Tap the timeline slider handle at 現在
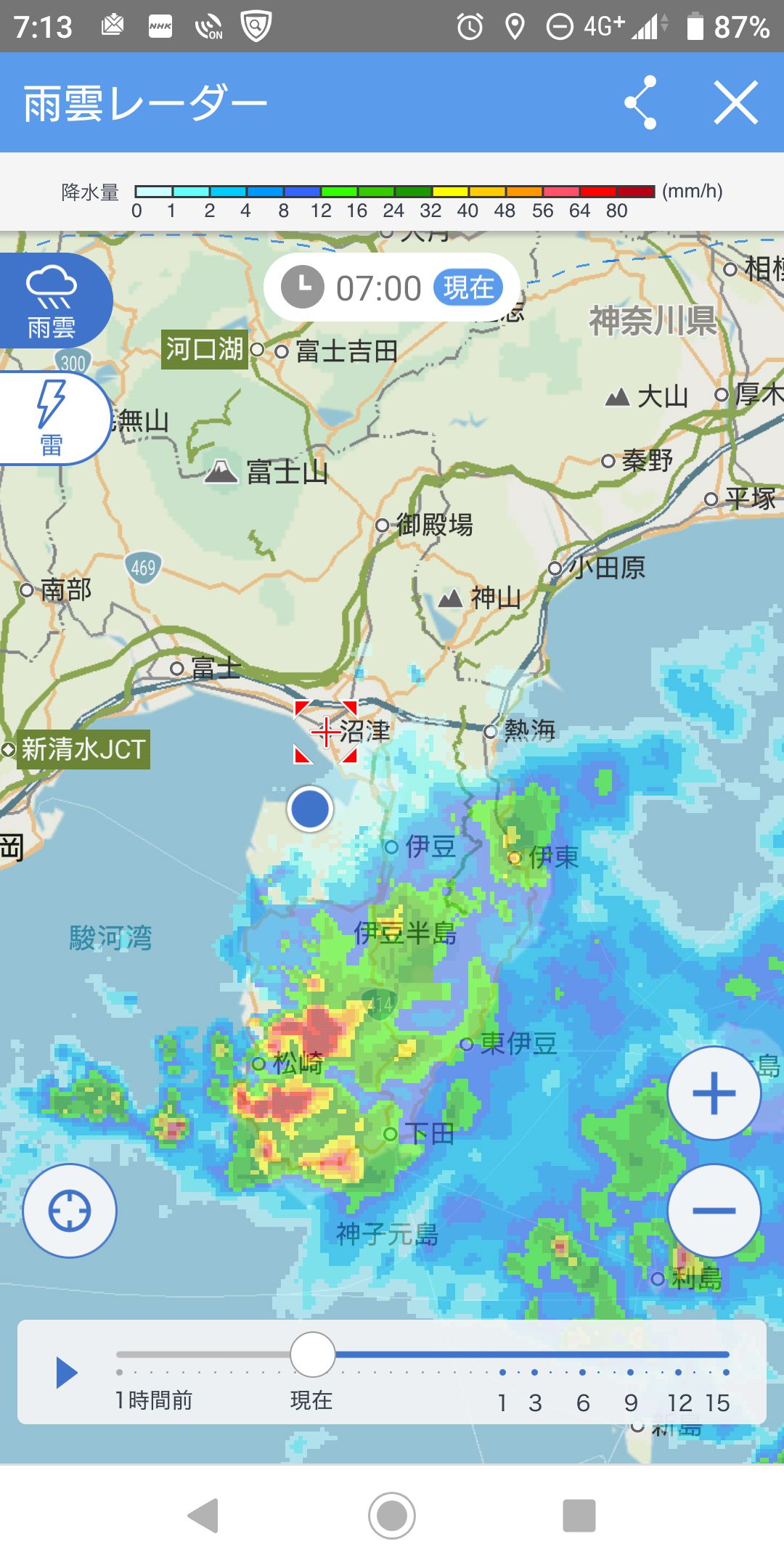This screenshot has height=1568, width=784. [x=312, y=1355]
